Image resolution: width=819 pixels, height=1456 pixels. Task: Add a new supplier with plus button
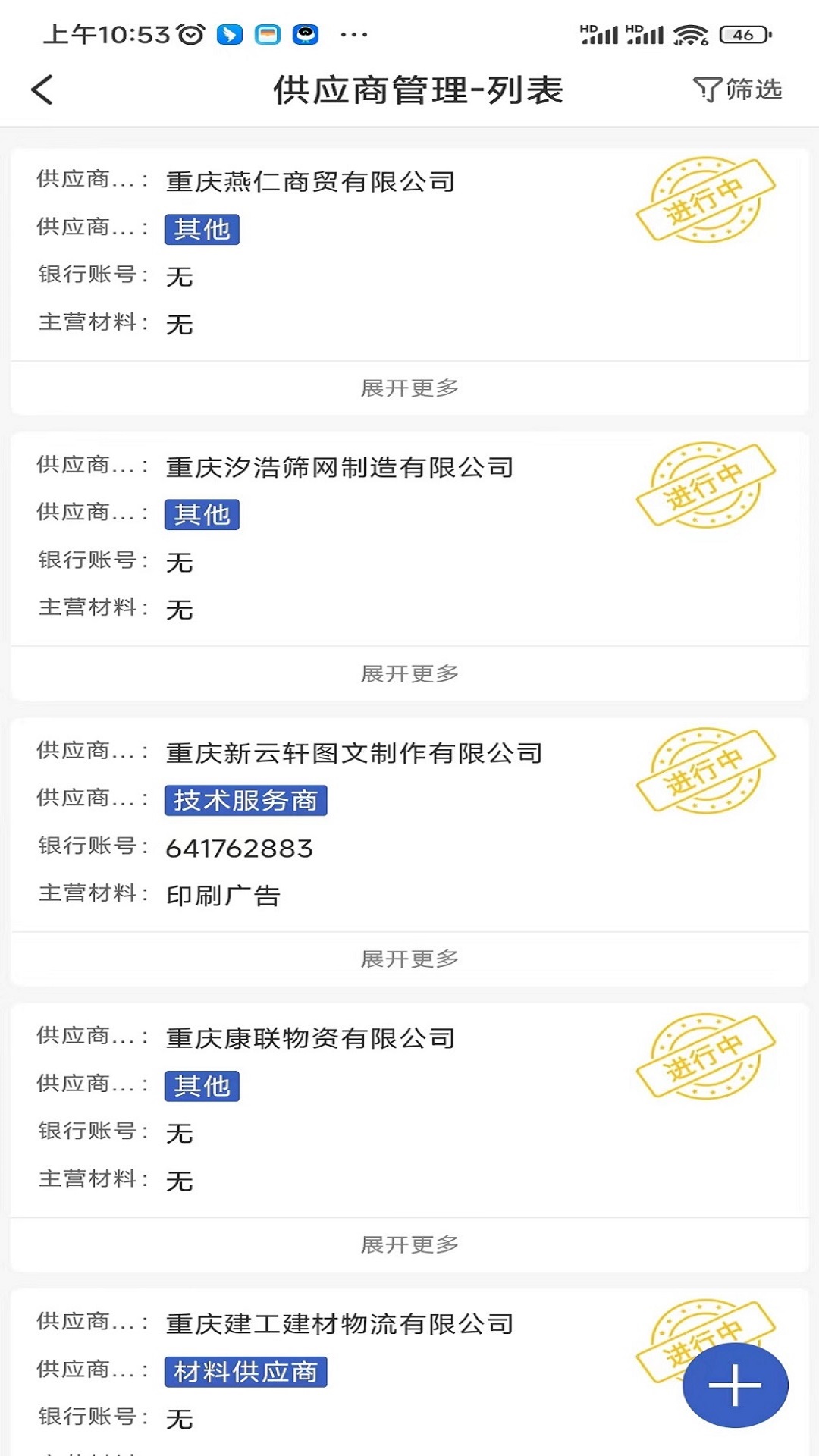(x=734, y=1385)
